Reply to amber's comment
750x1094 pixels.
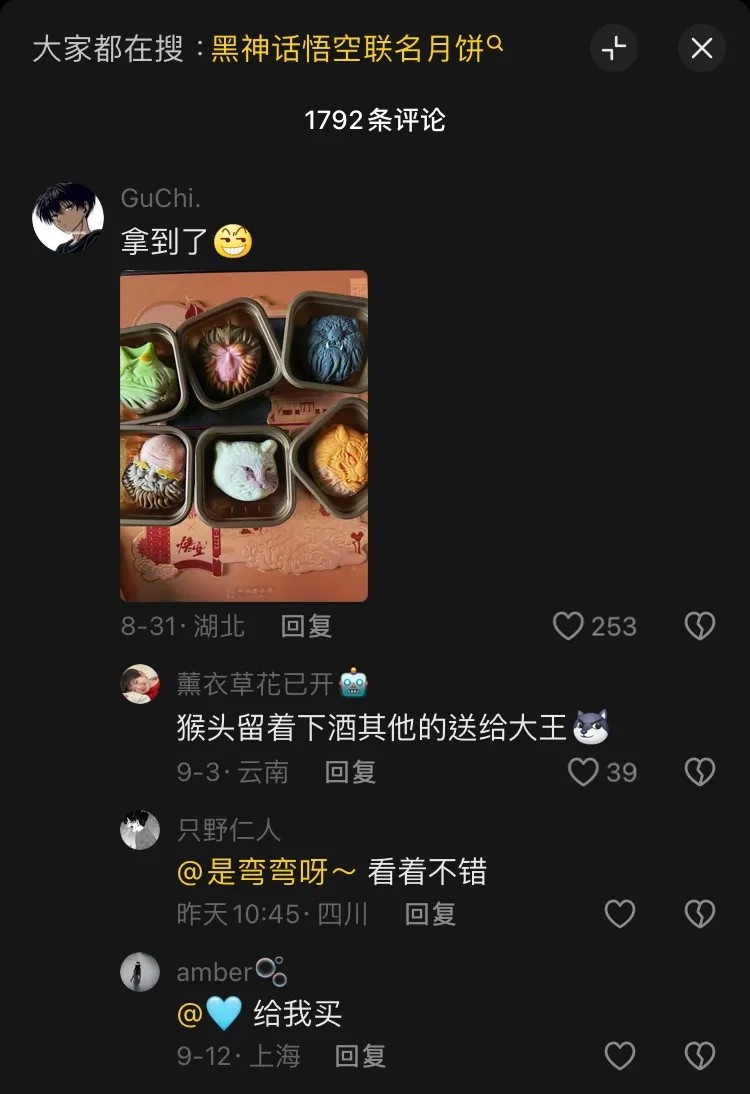click(360, 1055)
